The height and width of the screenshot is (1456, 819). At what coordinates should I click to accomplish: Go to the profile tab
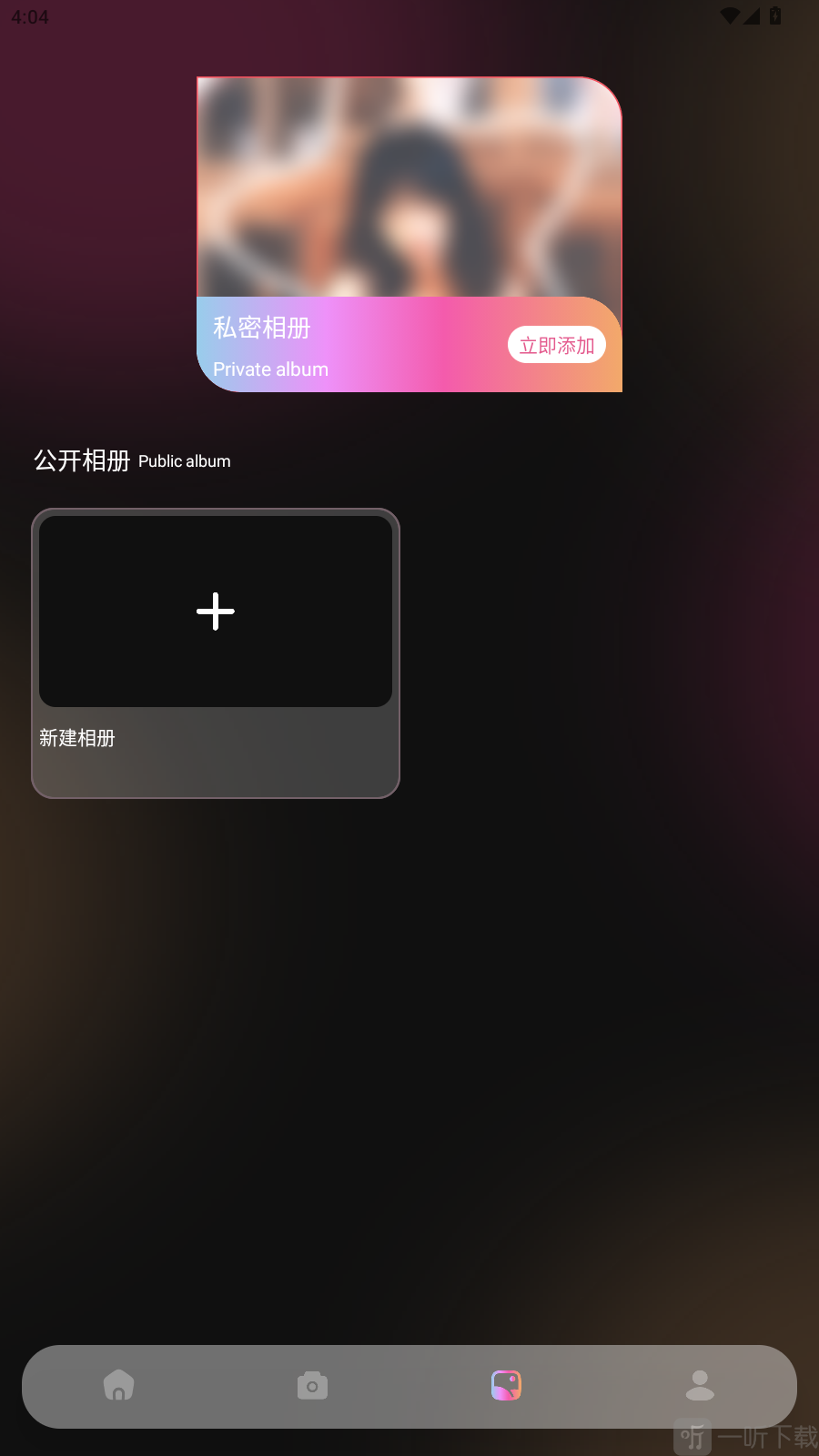700,1386
